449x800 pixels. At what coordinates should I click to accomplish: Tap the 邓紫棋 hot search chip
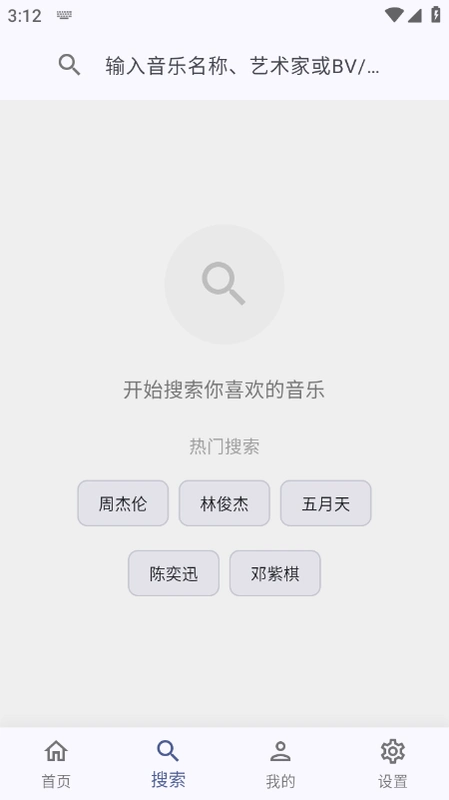point(275,573)
